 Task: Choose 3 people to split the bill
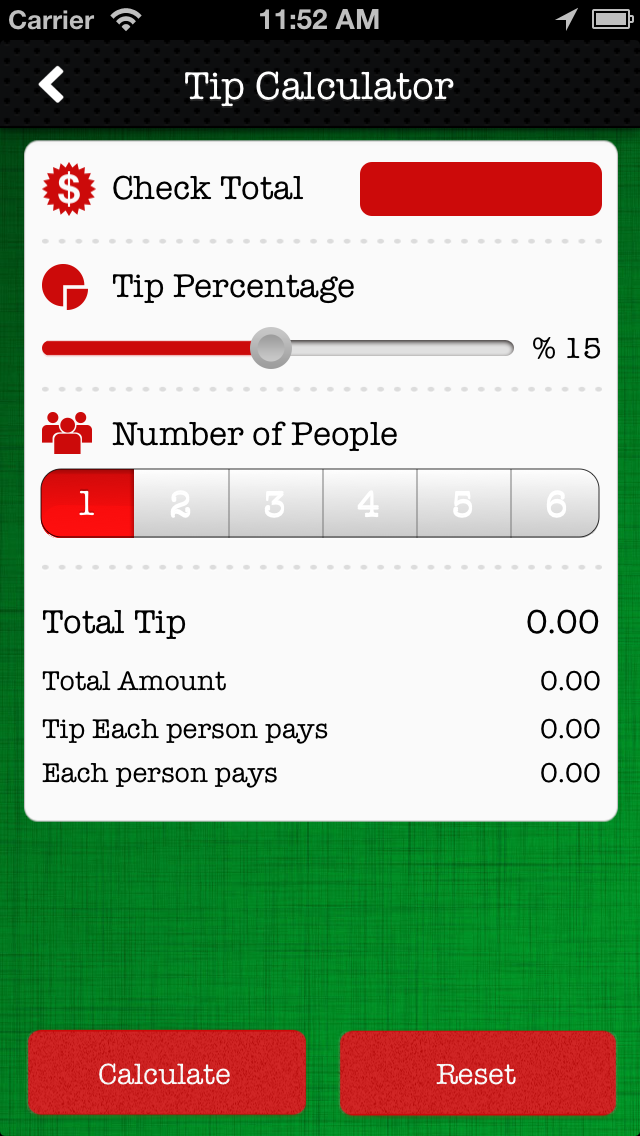[x=276, y=504]
